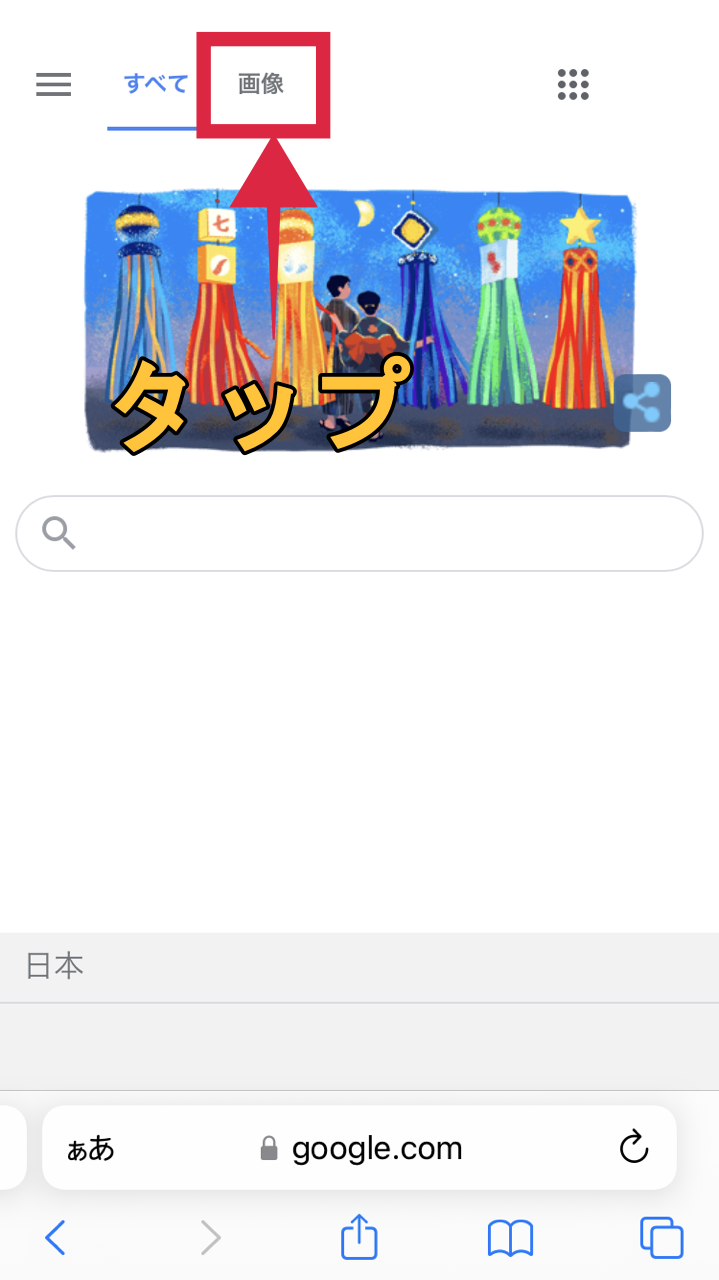The height and width of the screenshot is (1280, 719).
Task: Tap the google.com address bar
Action: coord(360,1148)
